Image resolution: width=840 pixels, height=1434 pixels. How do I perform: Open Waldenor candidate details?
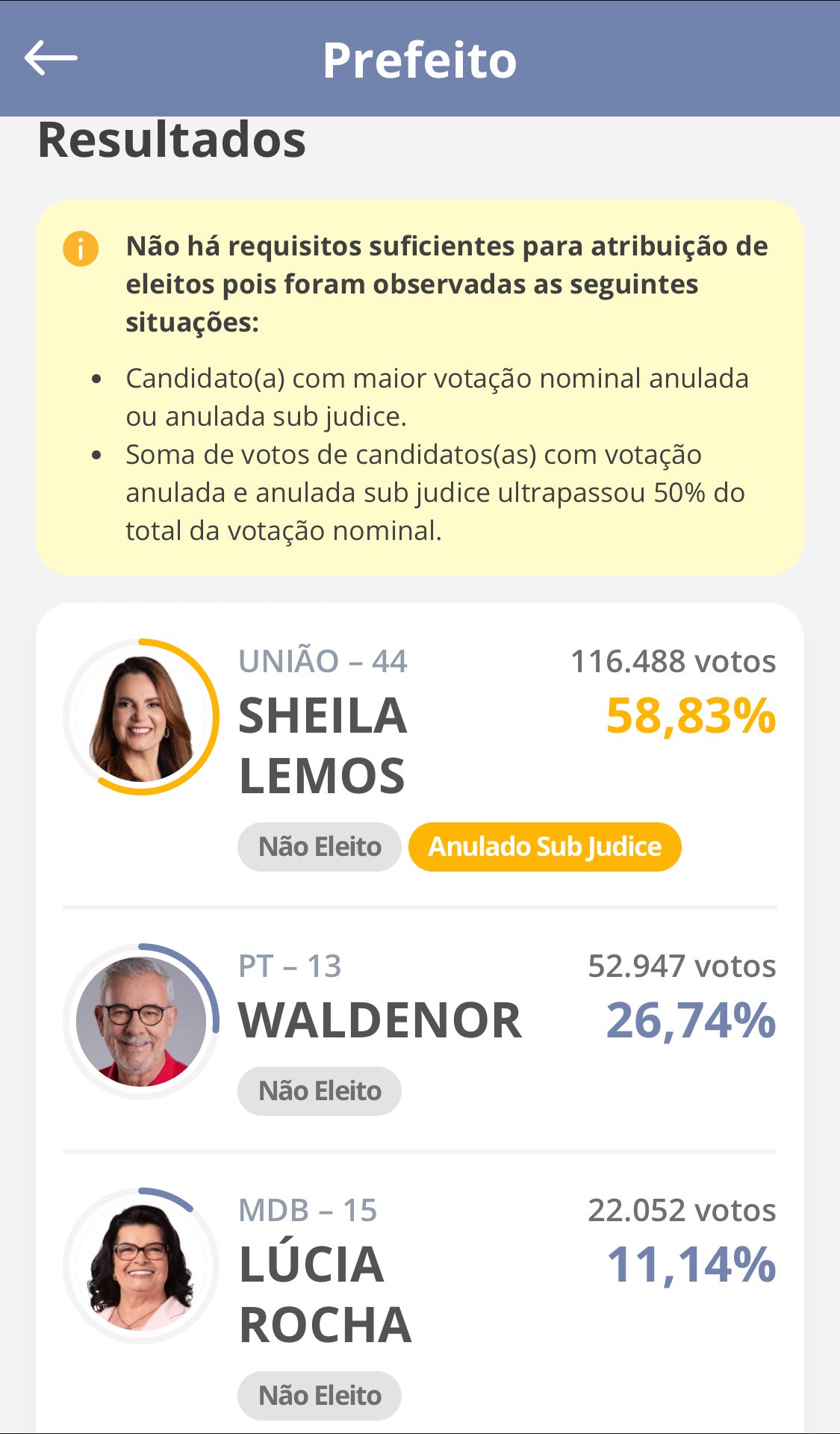coord(420,1030)
